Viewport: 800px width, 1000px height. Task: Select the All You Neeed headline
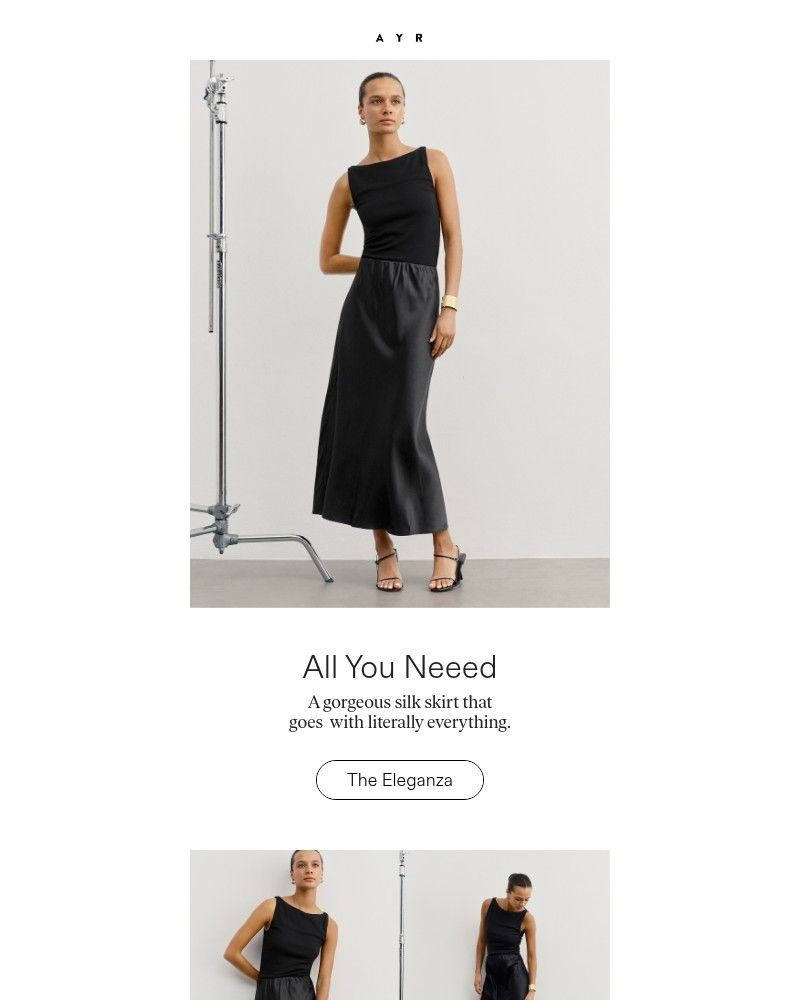point(399,666)
